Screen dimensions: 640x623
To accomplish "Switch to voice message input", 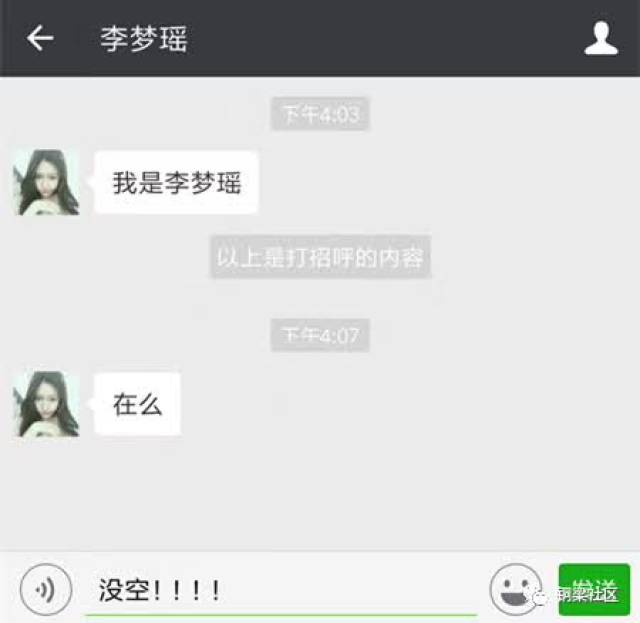I will tap(45, 588).
